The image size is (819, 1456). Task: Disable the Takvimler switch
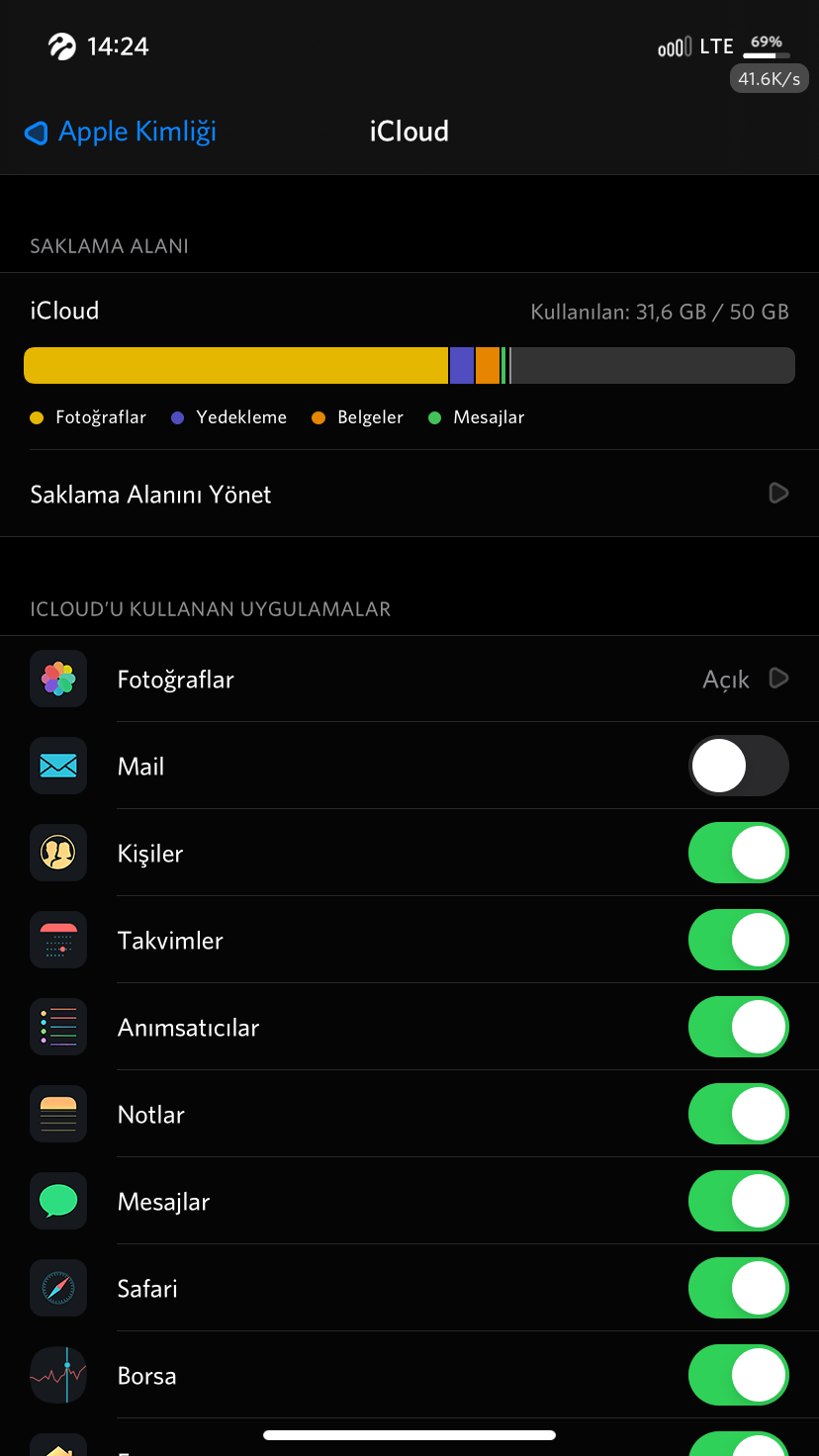click(x=738, y=941)
